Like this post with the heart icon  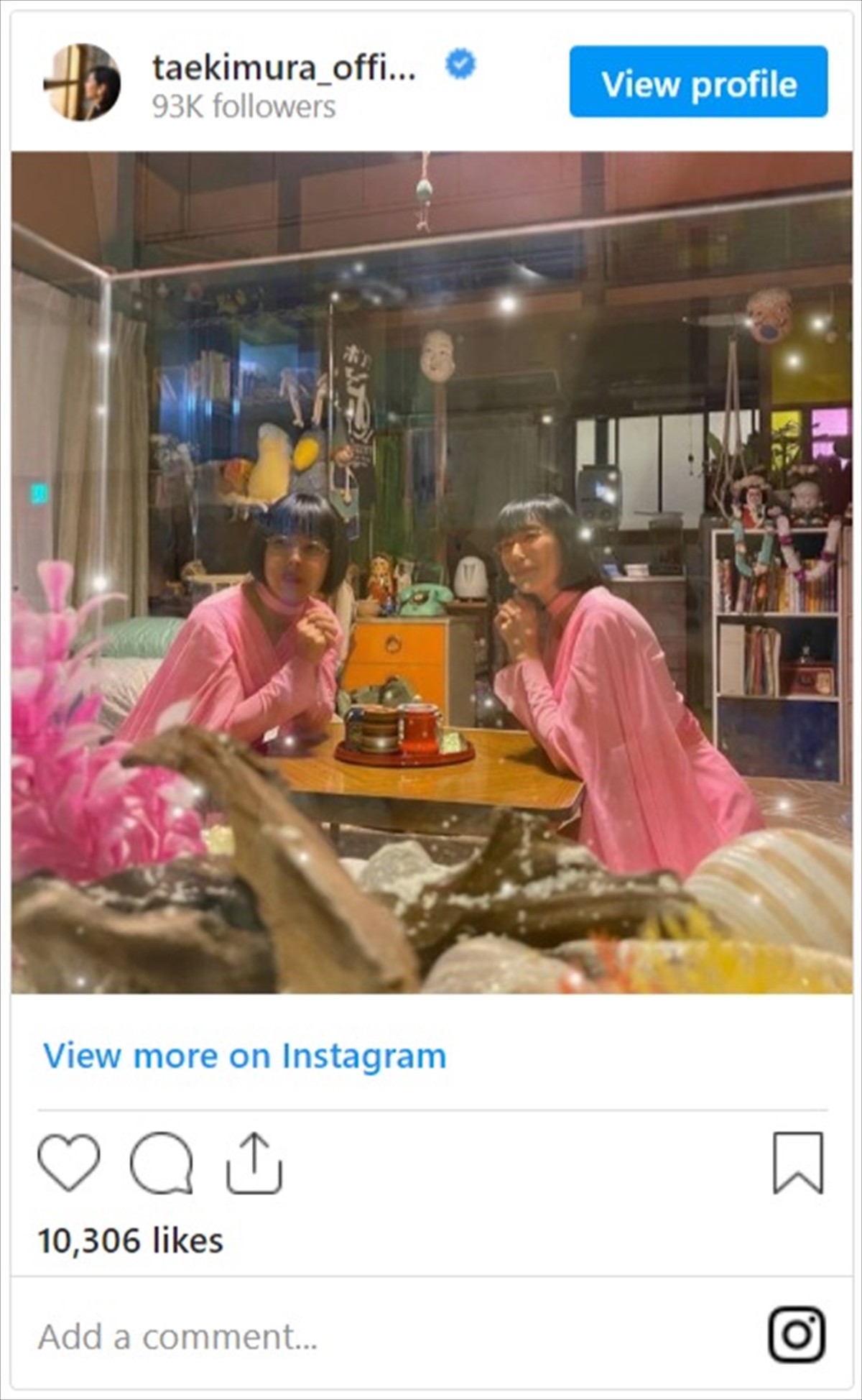point(68,1162)
